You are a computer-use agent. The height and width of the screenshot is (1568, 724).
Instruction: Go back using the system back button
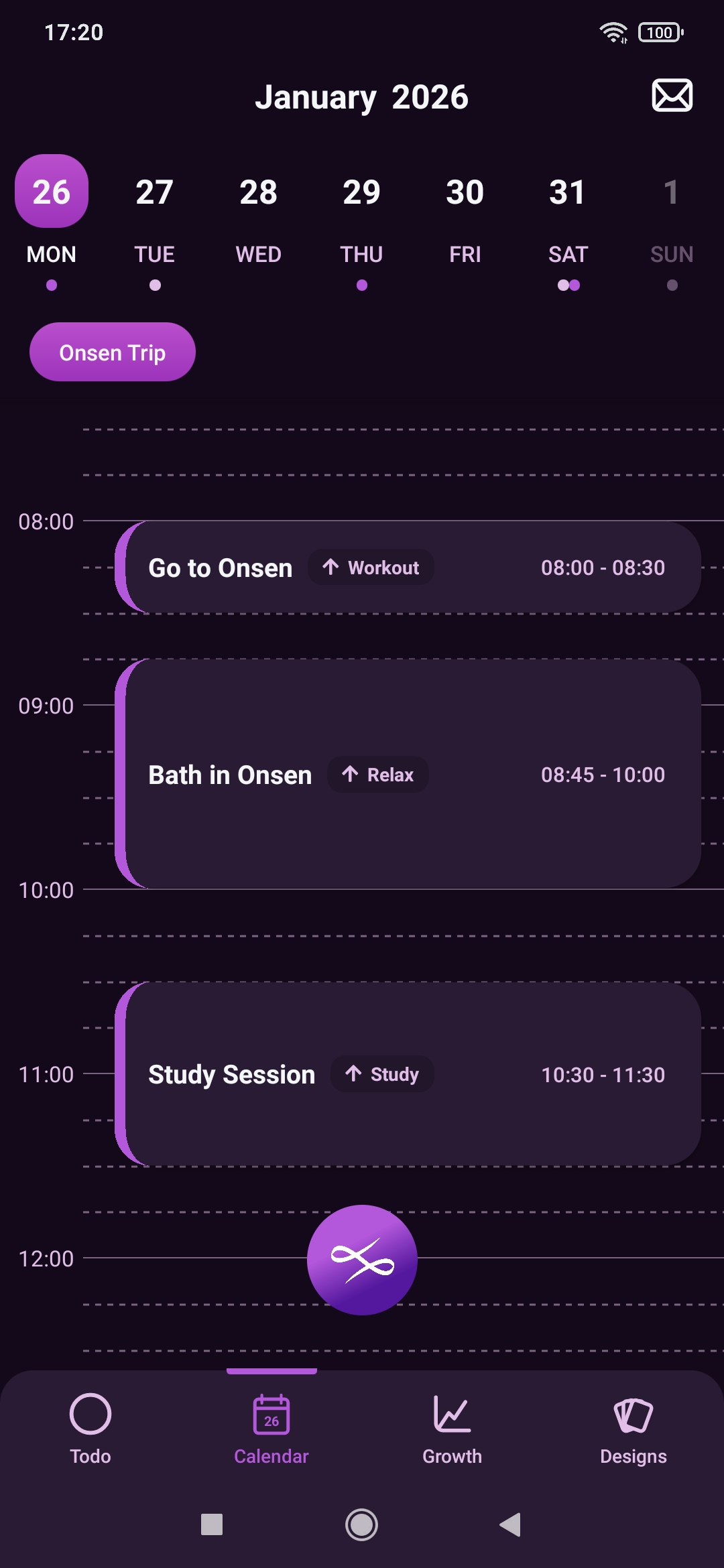point(511,1524)
